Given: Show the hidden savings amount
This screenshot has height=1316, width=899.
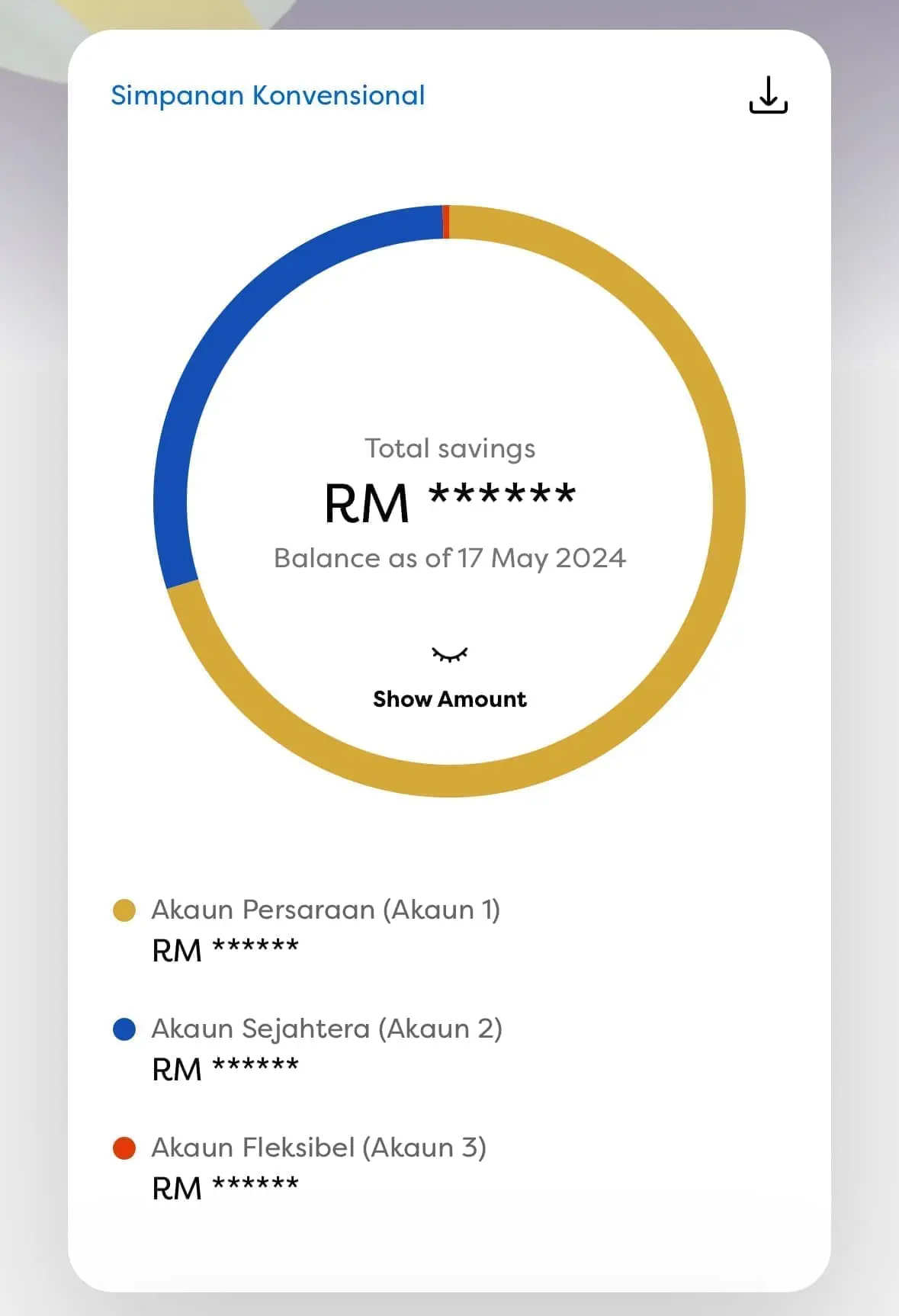Looking at the screenshot, I should click(449, 678).
